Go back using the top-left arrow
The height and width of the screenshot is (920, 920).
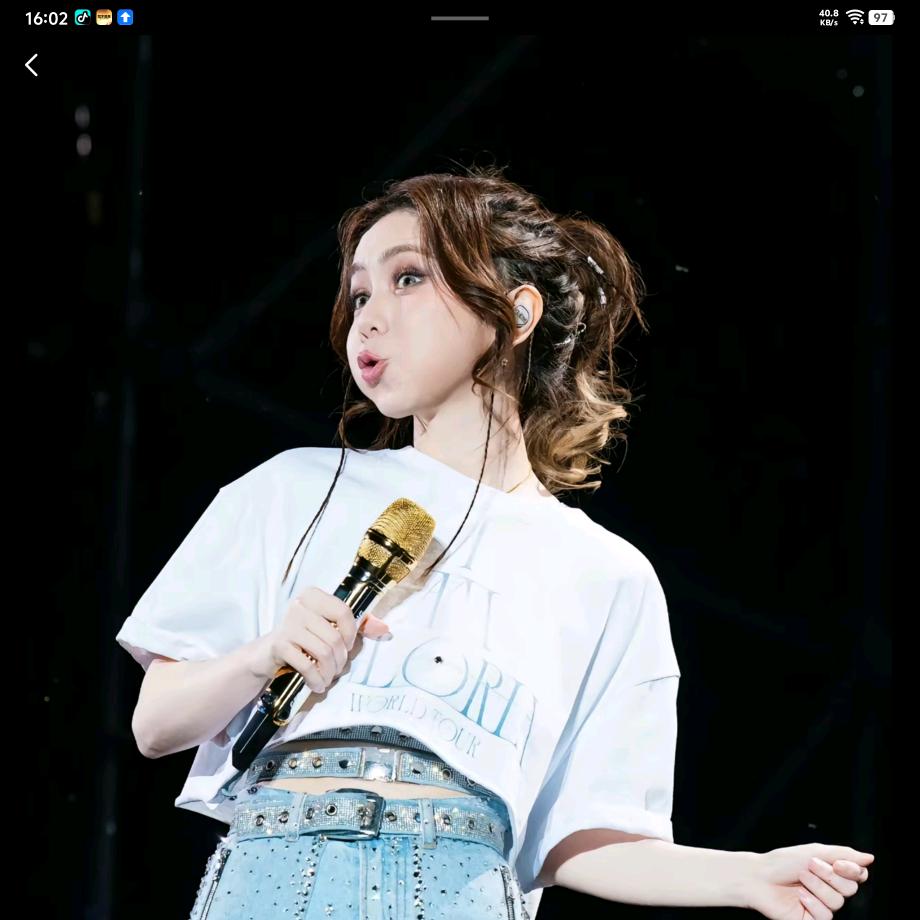(x=32, y=65)
